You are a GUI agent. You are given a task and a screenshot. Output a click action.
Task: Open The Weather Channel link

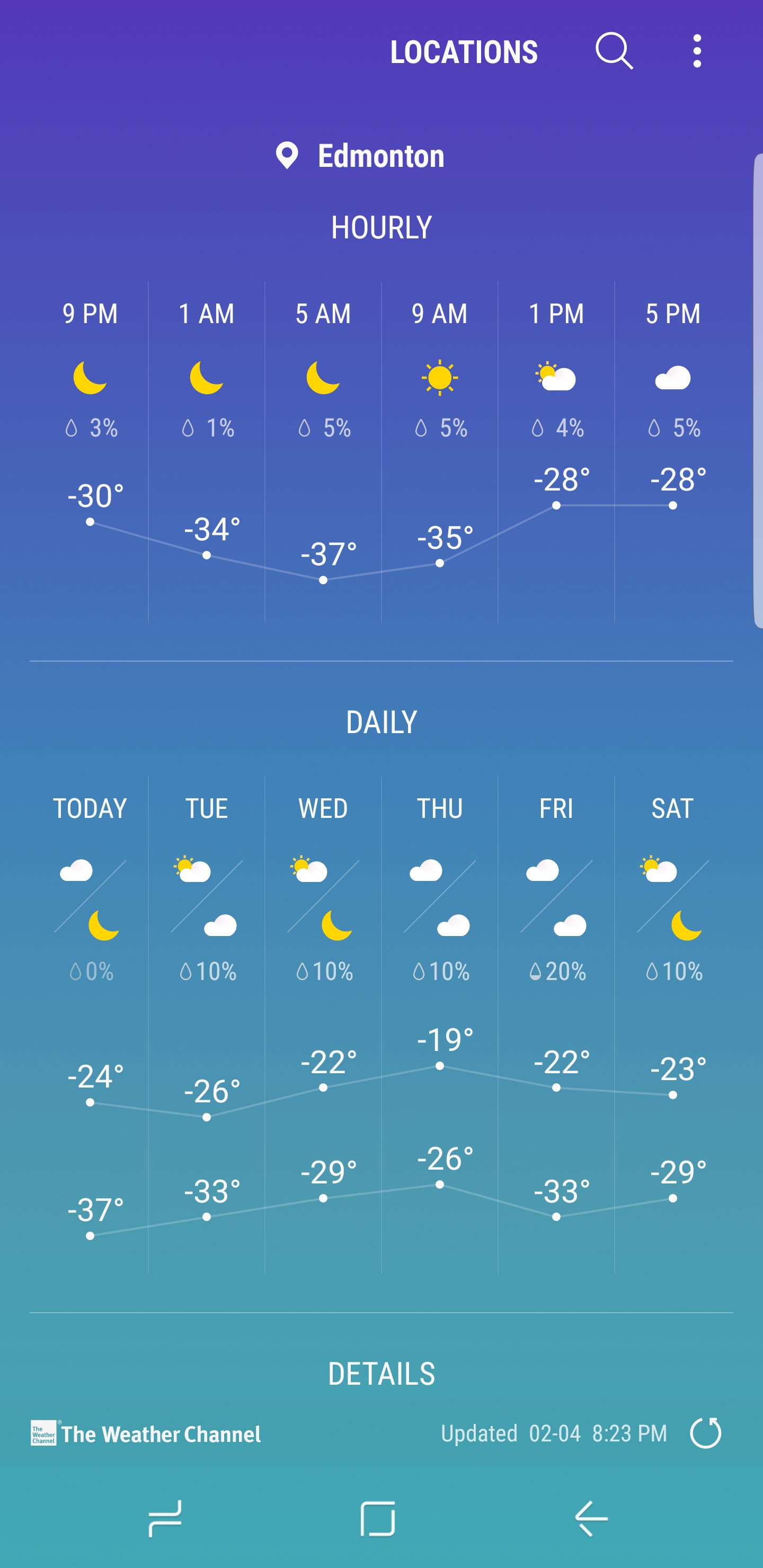click(146, 1433)
